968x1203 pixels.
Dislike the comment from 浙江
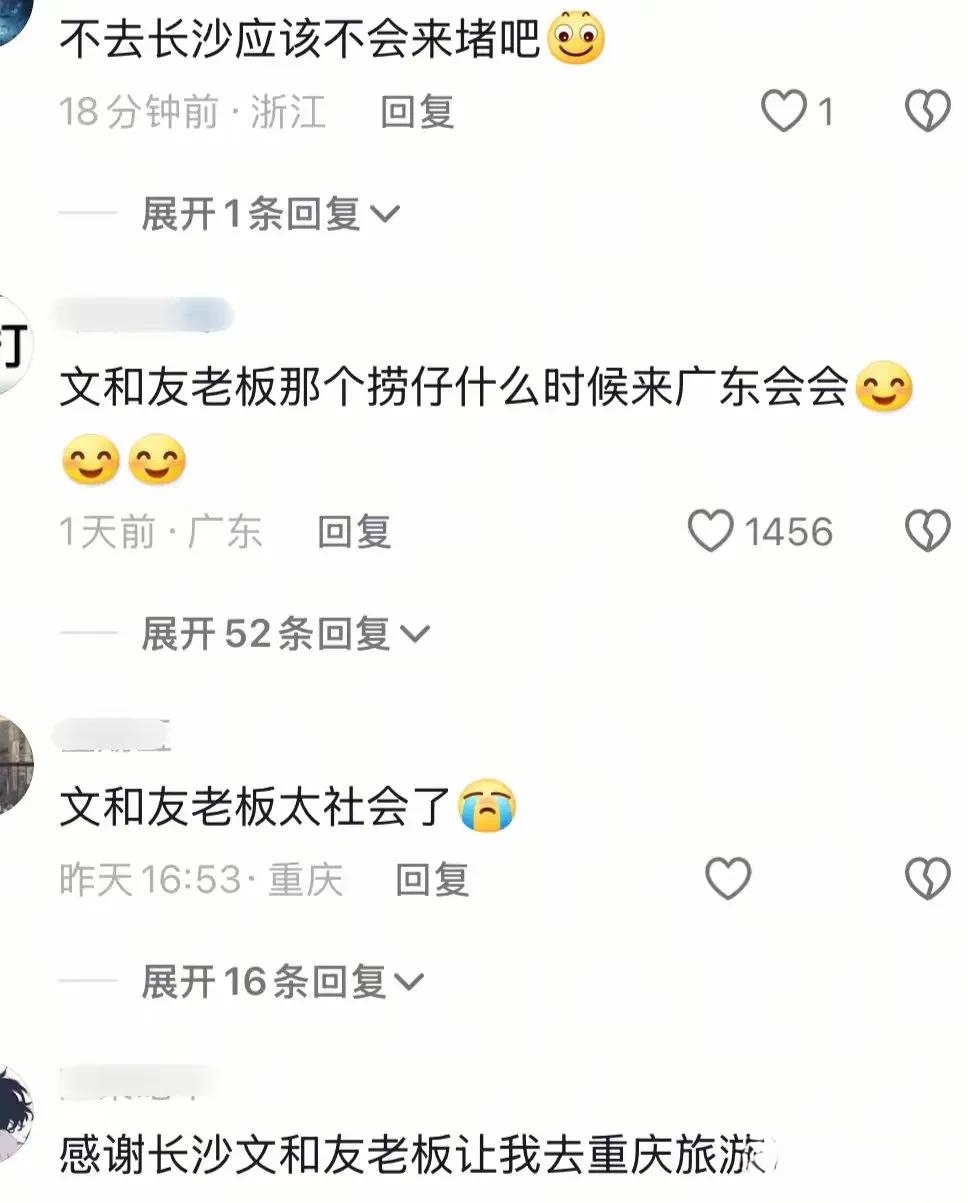[x=927, y=112]
